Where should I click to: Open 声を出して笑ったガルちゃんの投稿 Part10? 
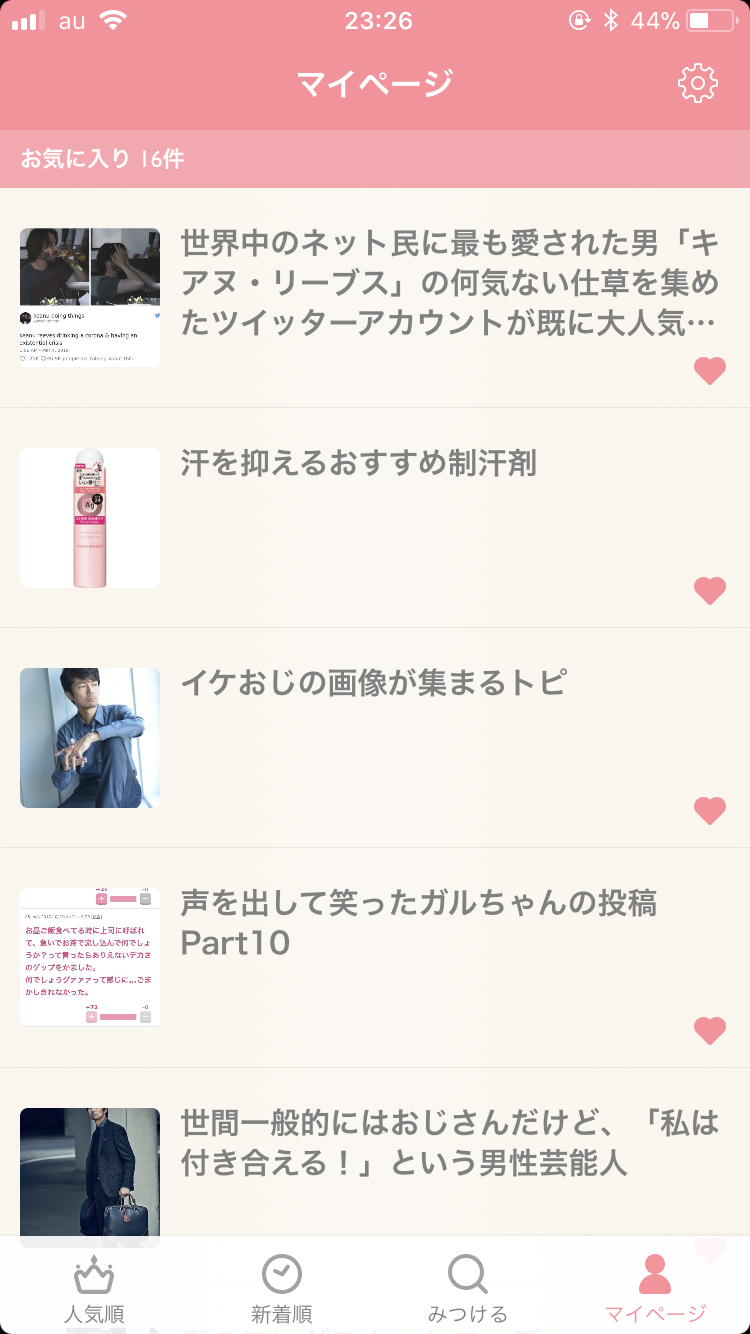click(375, 958)
